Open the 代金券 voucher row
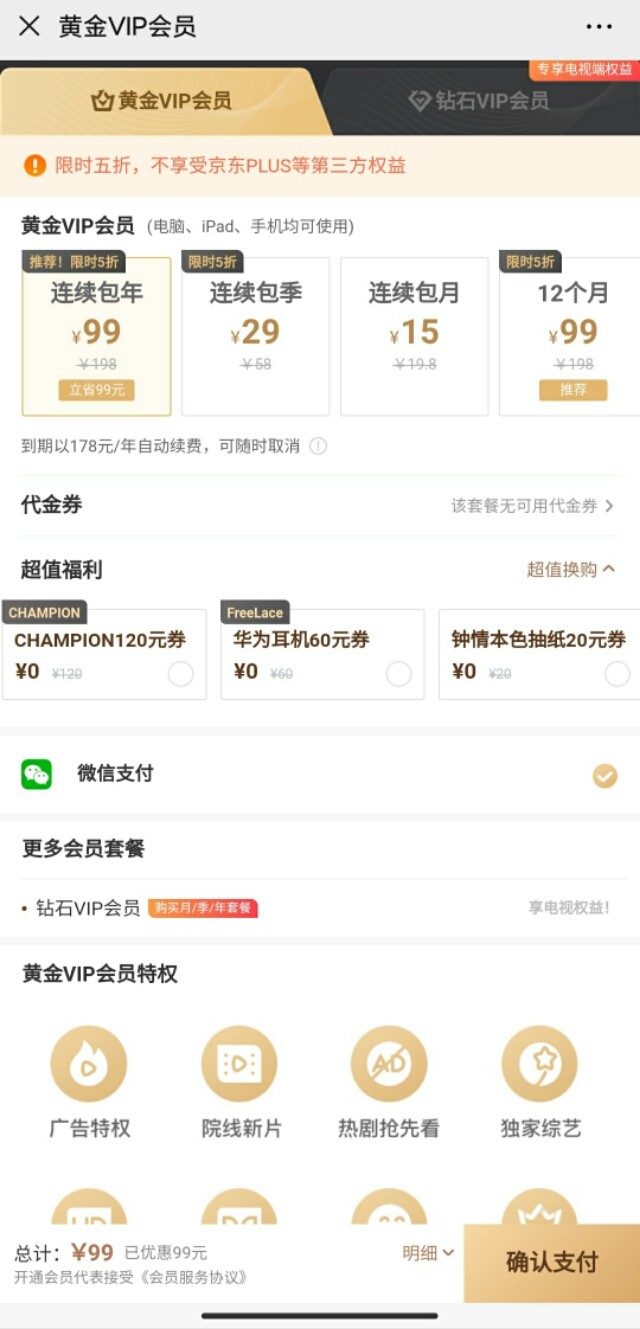640x1329 pixels. point(320,506)
